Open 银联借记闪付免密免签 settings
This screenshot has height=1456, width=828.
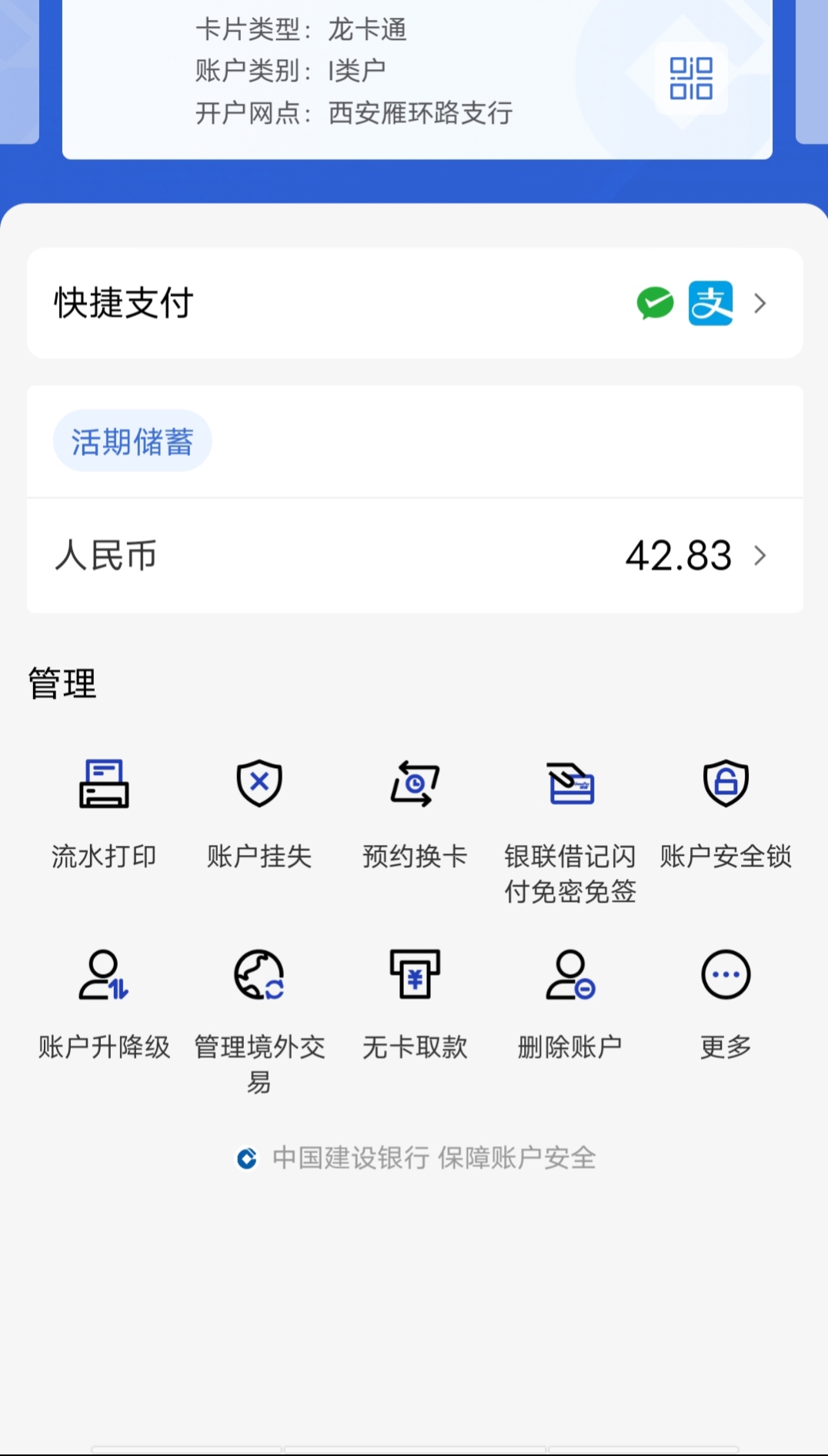click(570, 827)
